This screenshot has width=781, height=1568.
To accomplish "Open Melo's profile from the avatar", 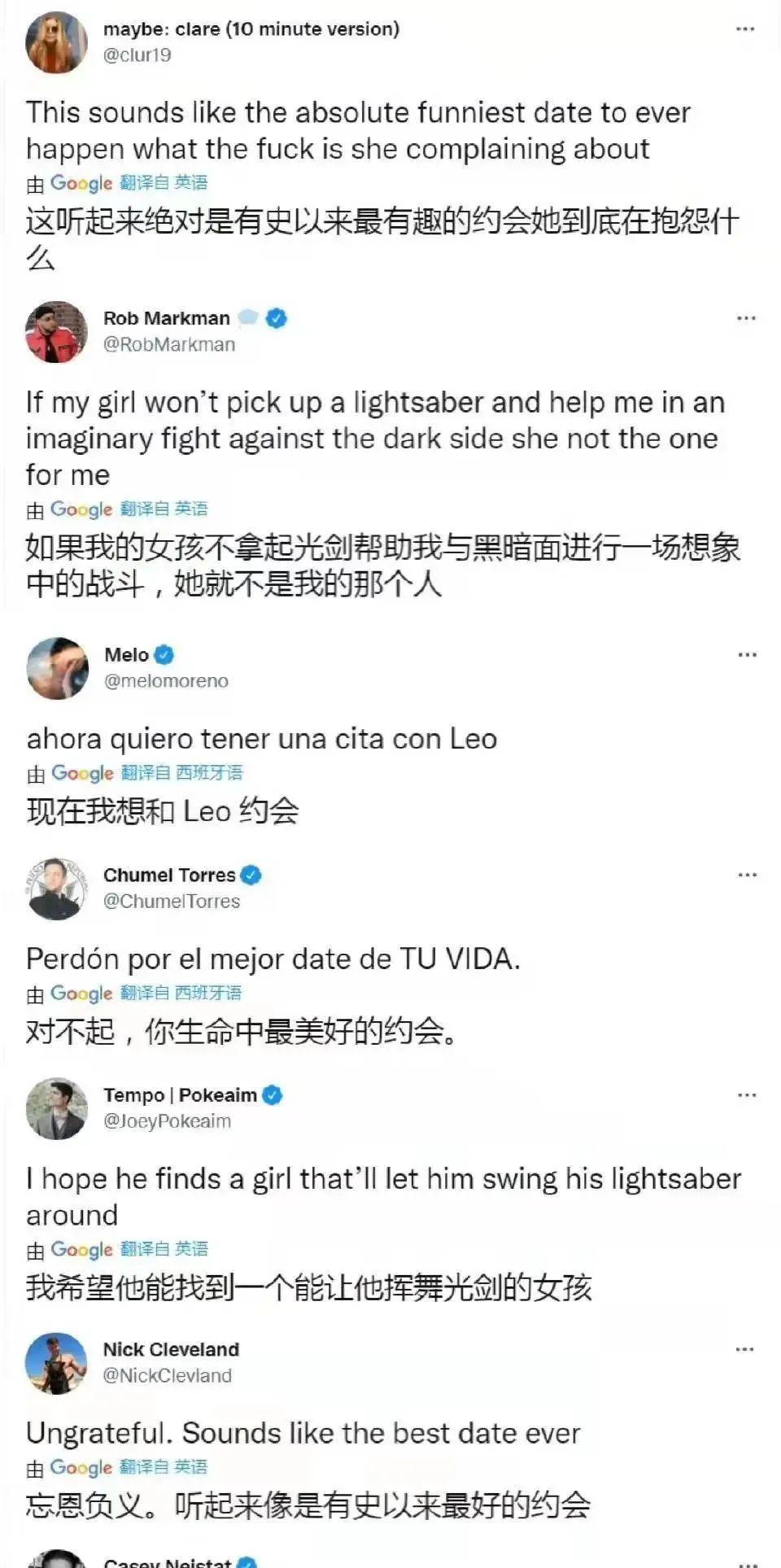I will pyautogui.click(x=57, y=668).
